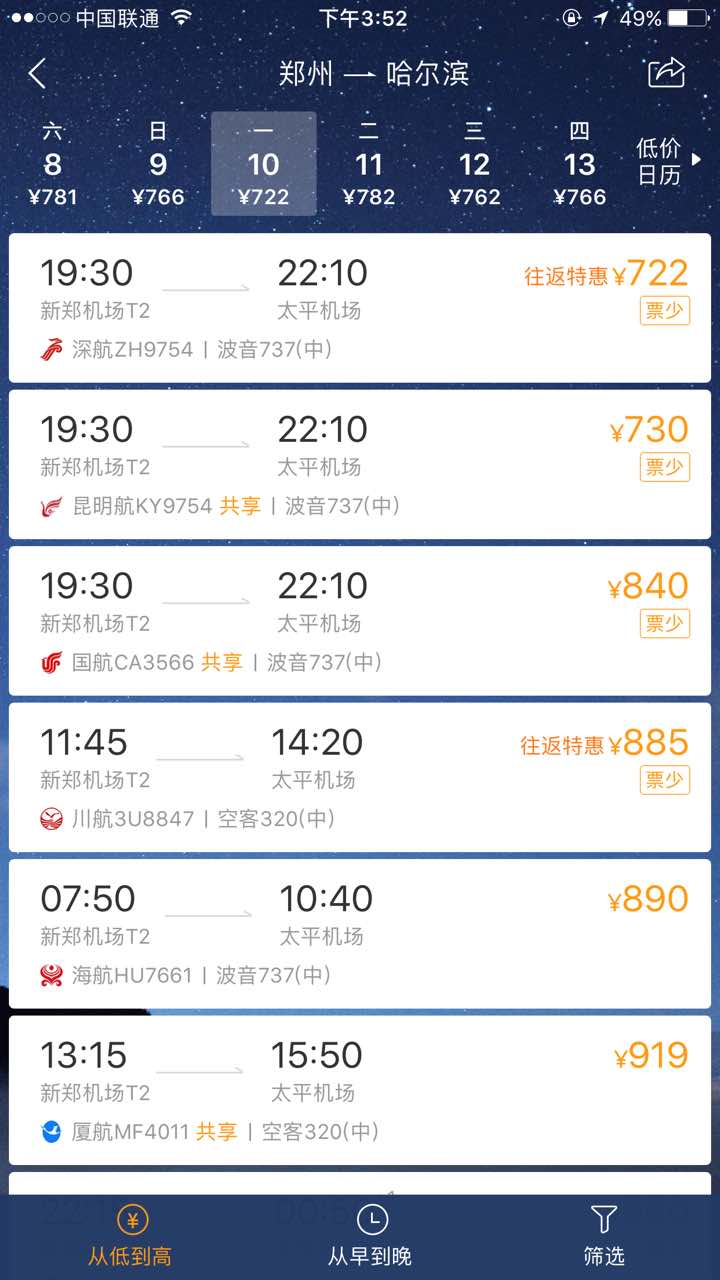Open the 筛选 filter options
720x1280 pixels.
(604, 1235)
